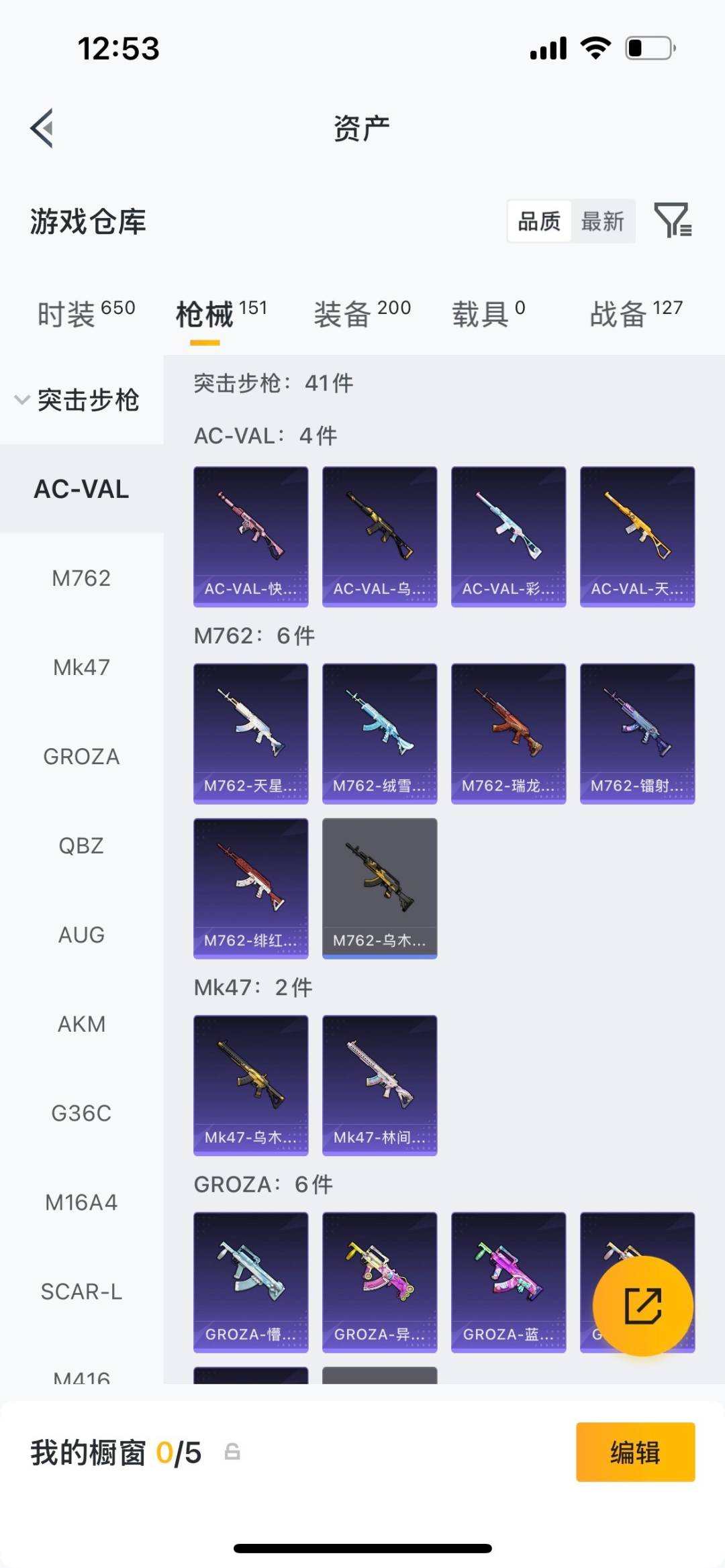725x1568 pixels.
Task: Open the Mk47-林间 skin tile
Action: click(x=380, y=1086)
